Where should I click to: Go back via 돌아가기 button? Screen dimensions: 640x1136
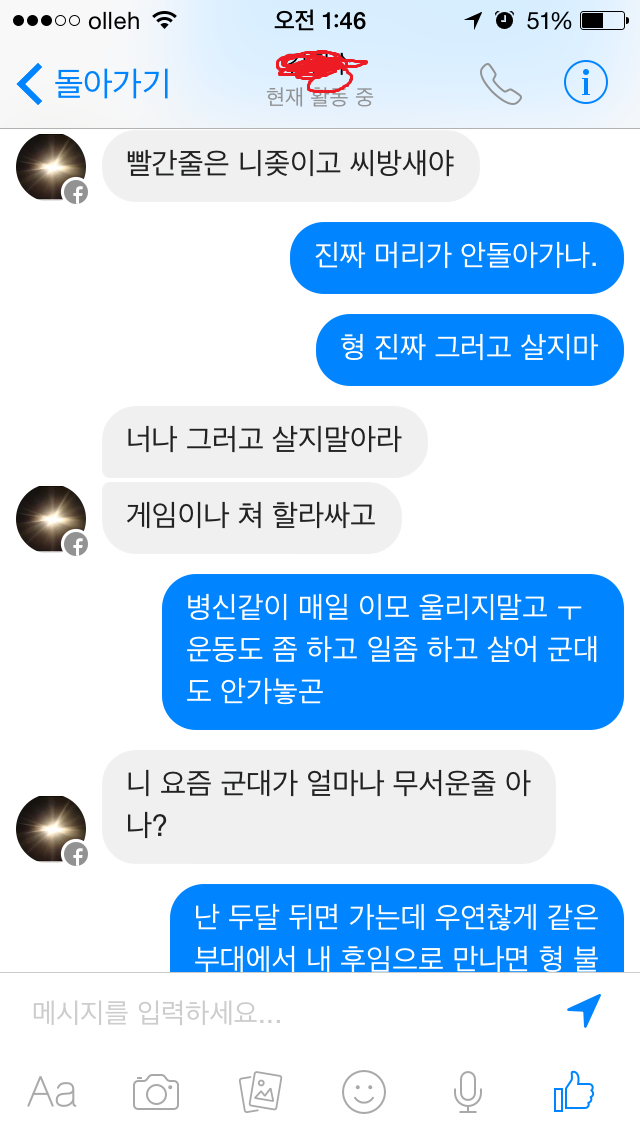[x=95, y=84]
